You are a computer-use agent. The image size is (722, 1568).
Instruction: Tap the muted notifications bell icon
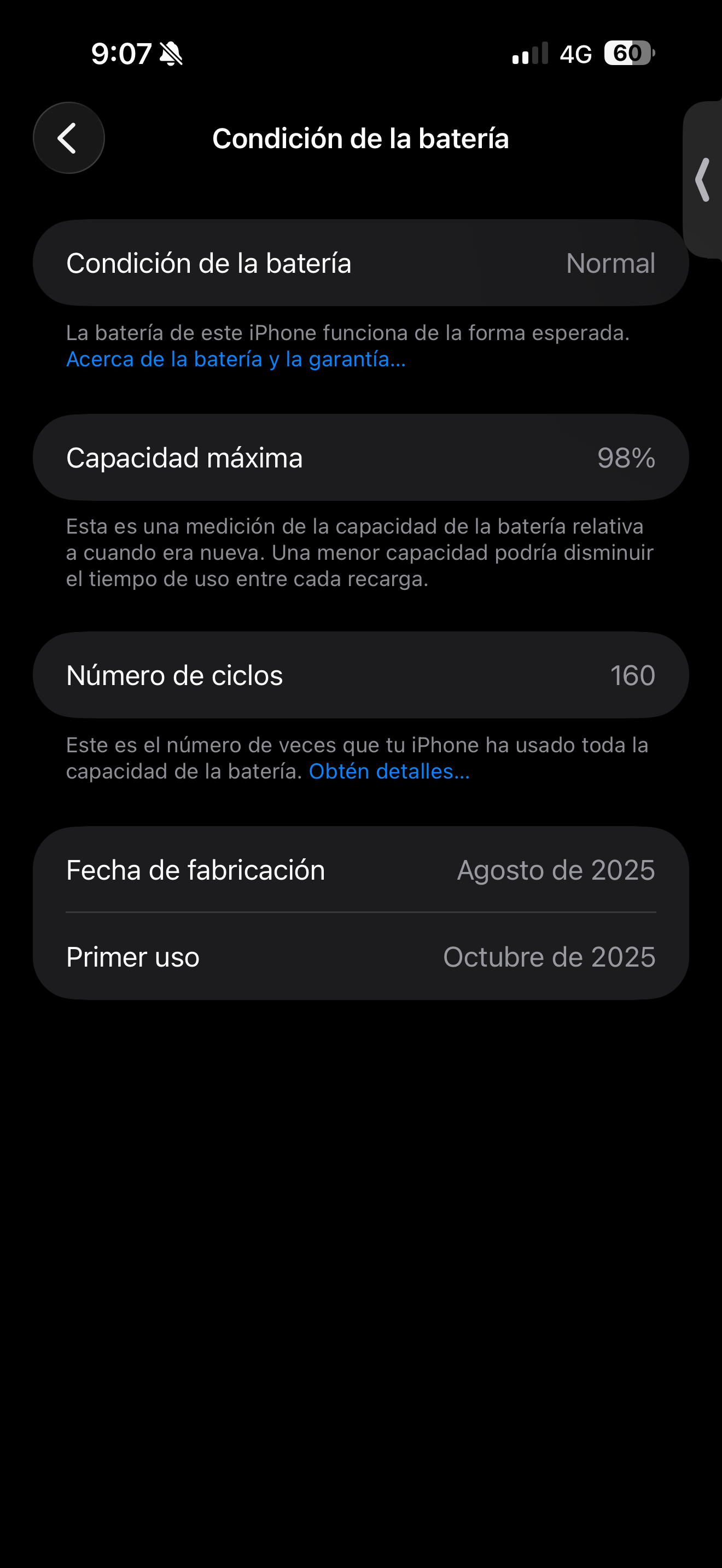172,54
